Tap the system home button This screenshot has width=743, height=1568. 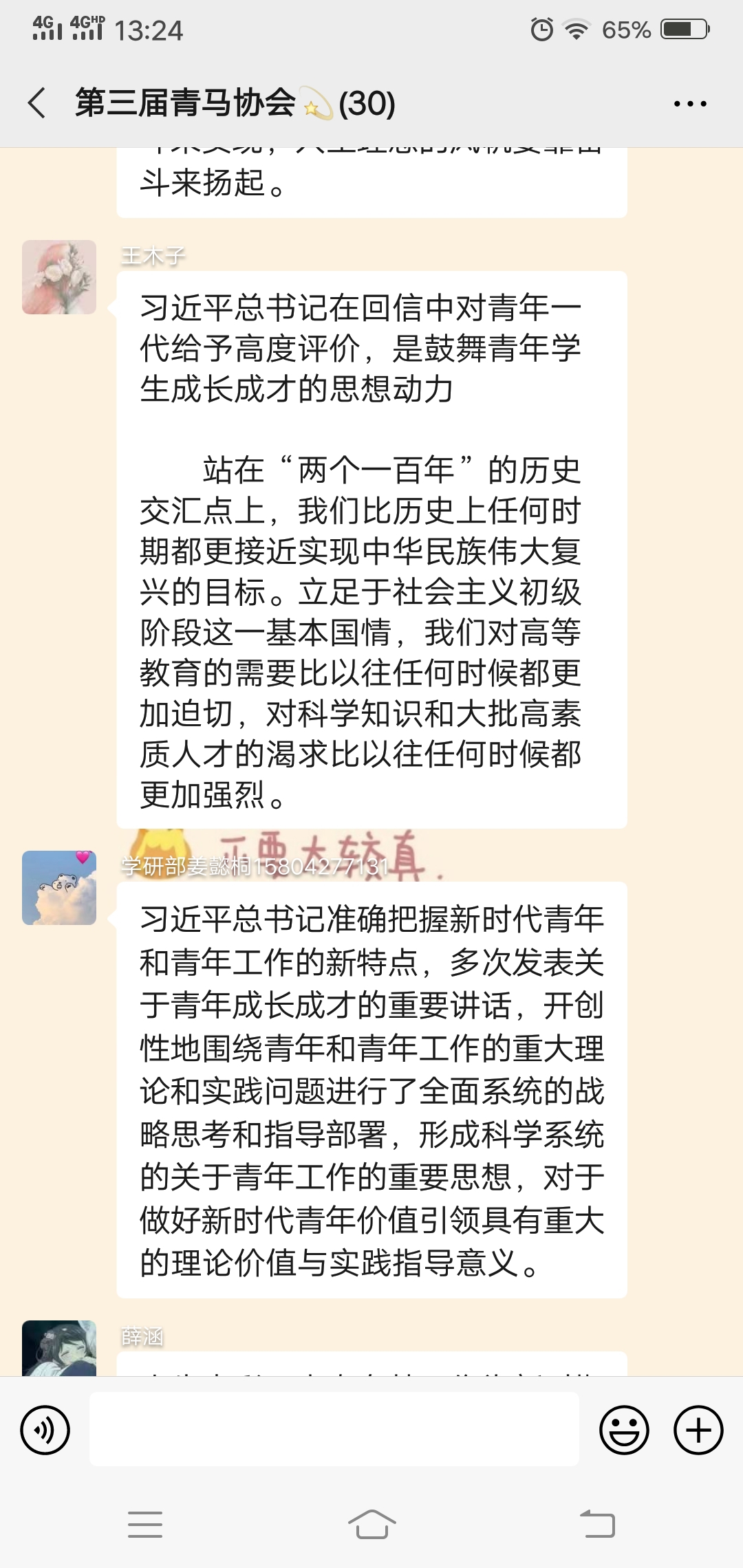tap(371, 1524)
